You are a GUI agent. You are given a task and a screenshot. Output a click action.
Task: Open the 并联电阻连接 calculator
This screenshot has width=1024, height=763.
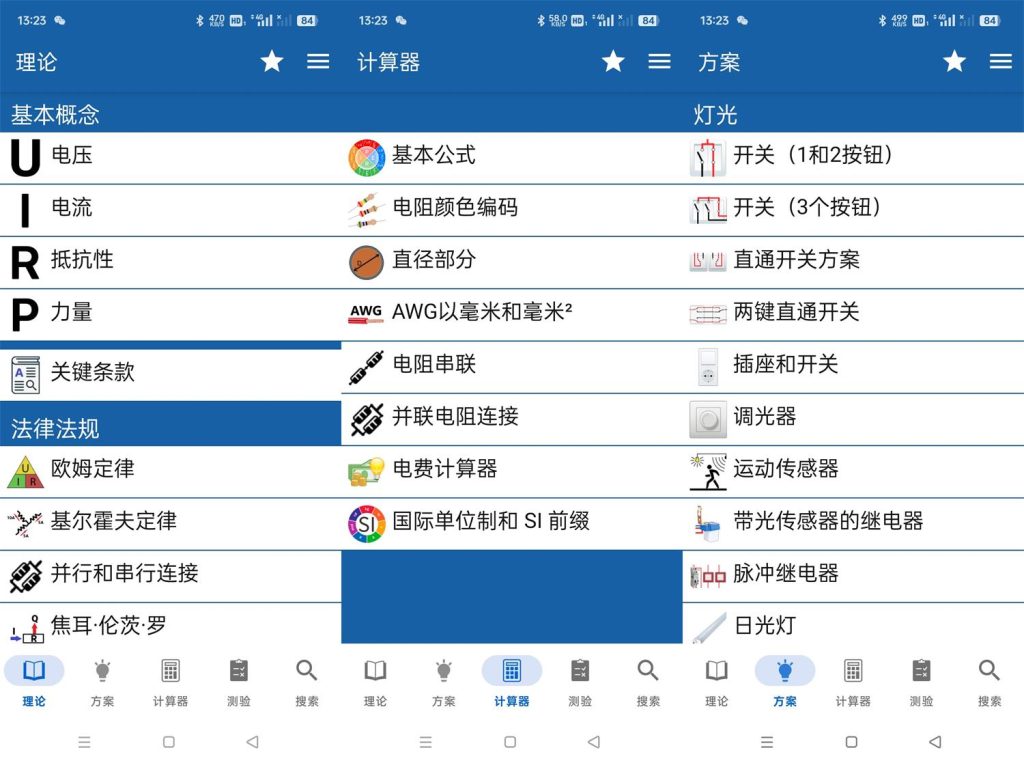tap(512, 417)
